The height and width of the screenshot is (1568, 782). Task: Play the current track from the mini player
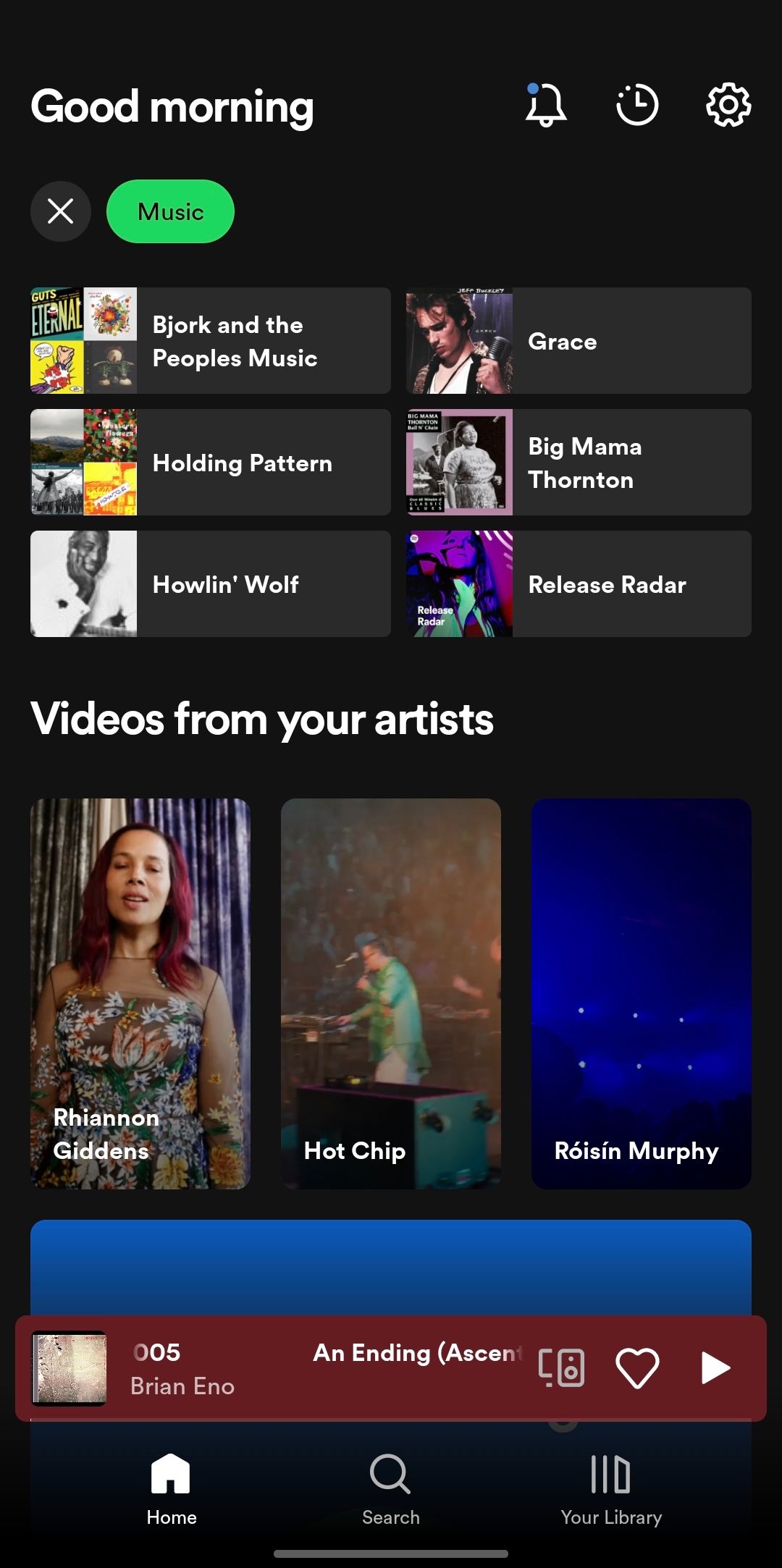point(715,1367)
